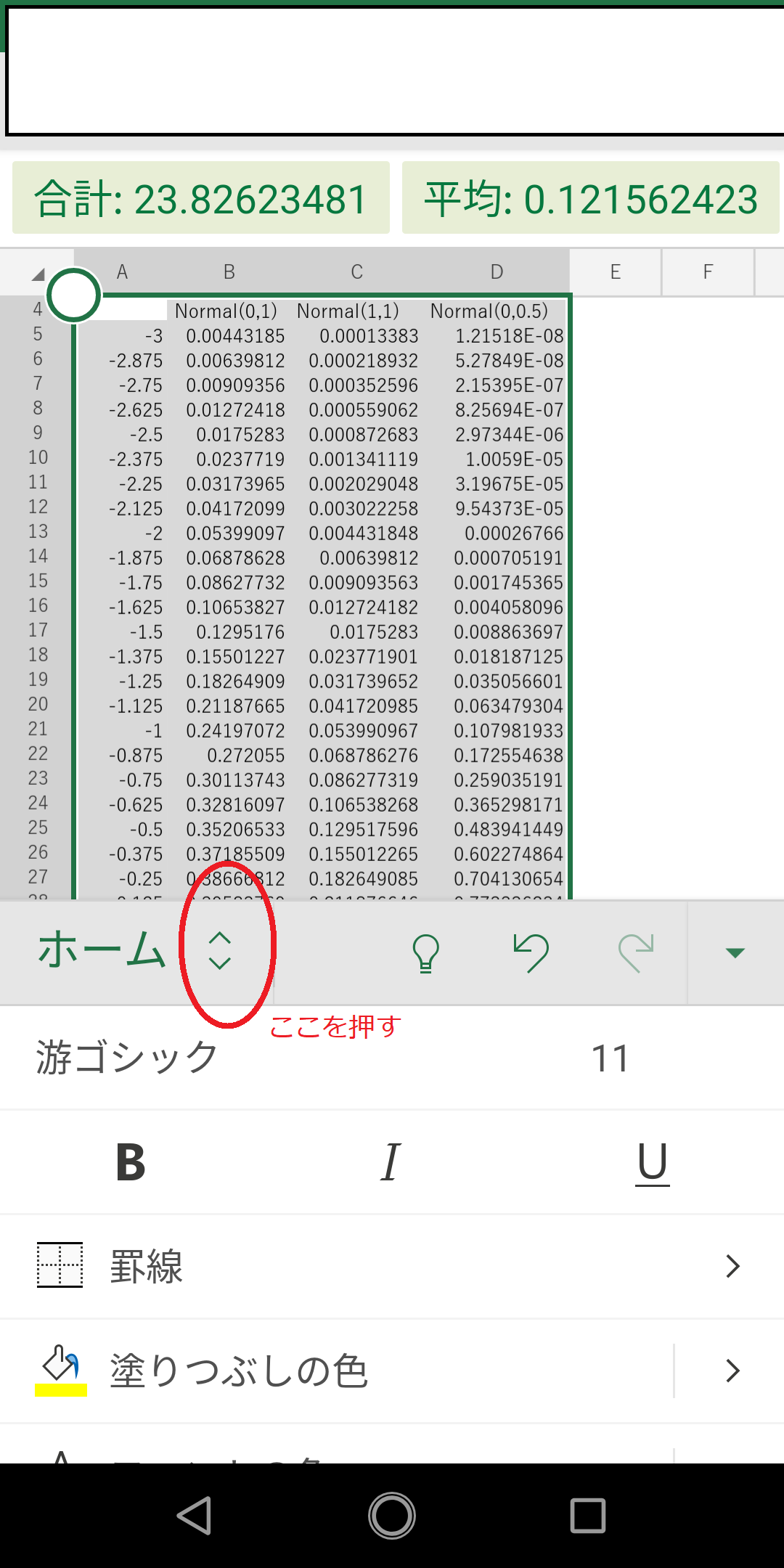784x1568 pixels.
Task: Undo the last action
Action: (531, 952)
